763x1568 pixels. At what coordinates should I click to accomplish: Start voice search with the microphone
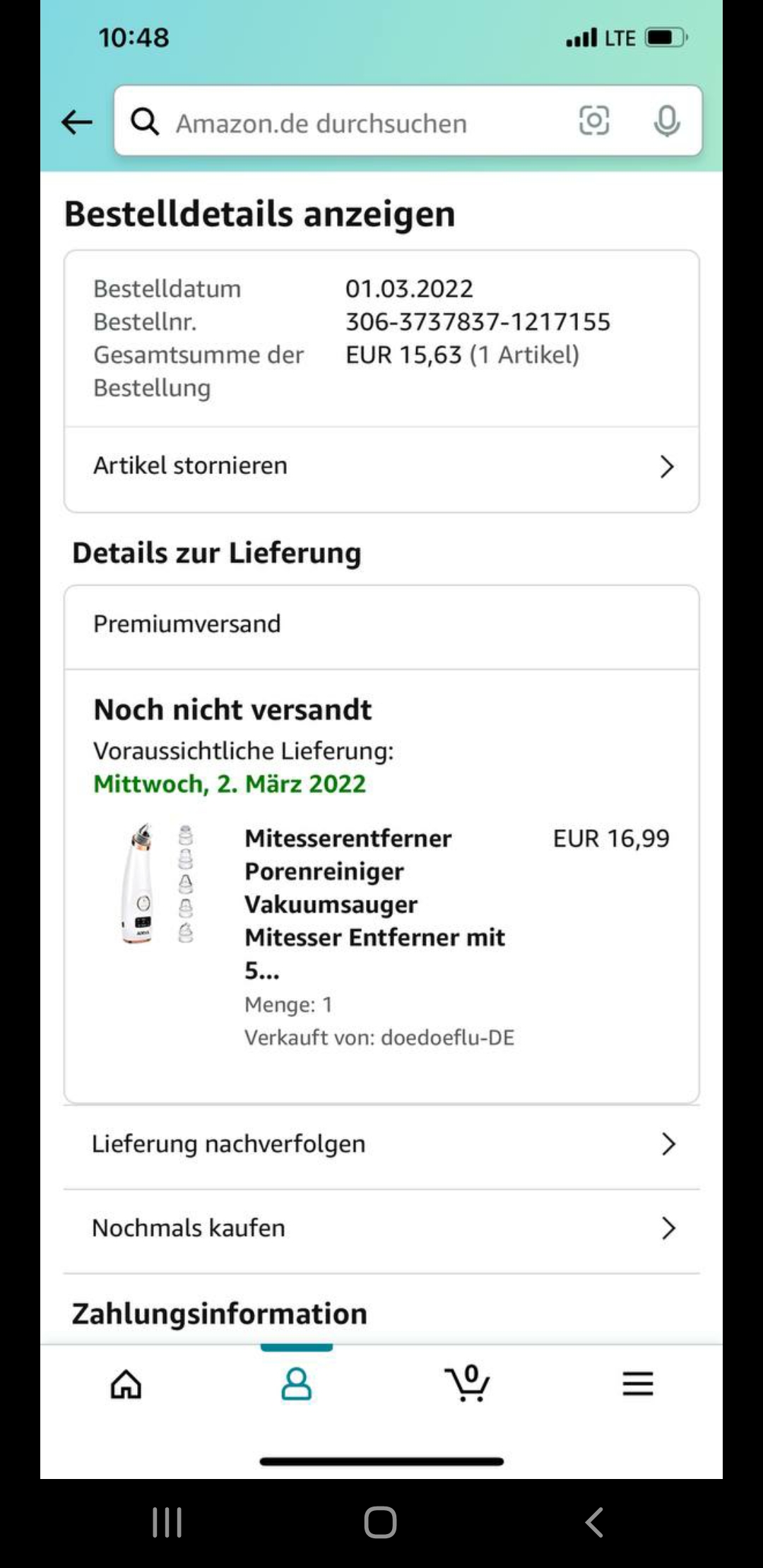click(666, 121)
